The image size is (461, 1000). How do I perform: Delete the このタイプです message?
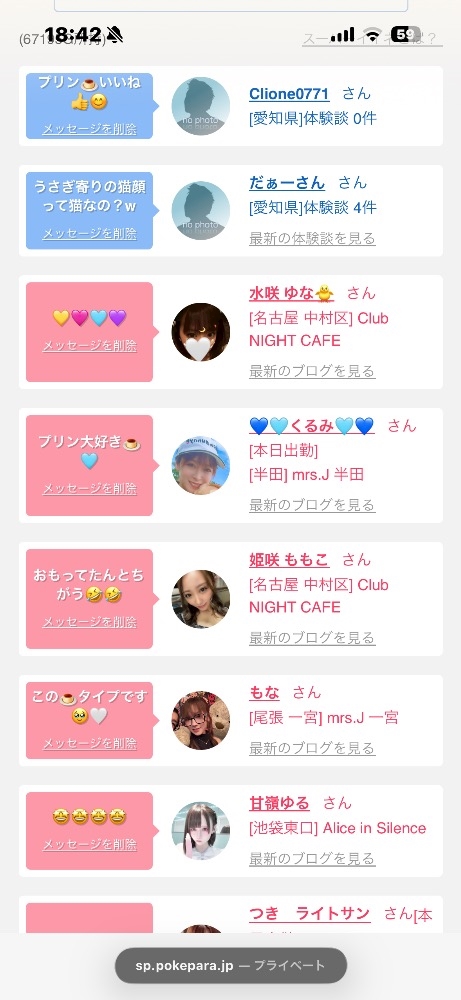pos(89,744)
